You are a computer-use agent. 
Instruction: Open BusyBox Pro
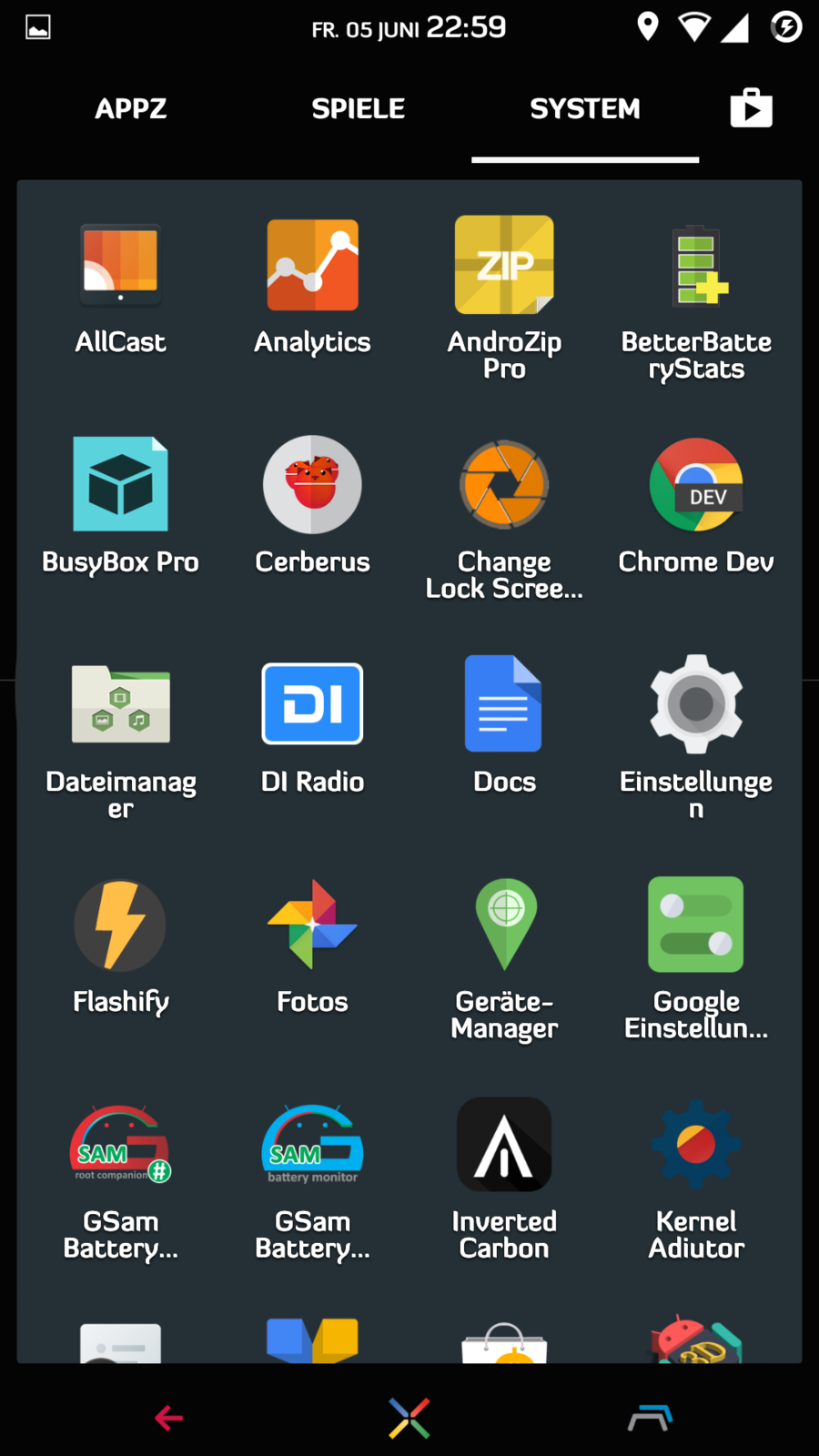(120, 485)
